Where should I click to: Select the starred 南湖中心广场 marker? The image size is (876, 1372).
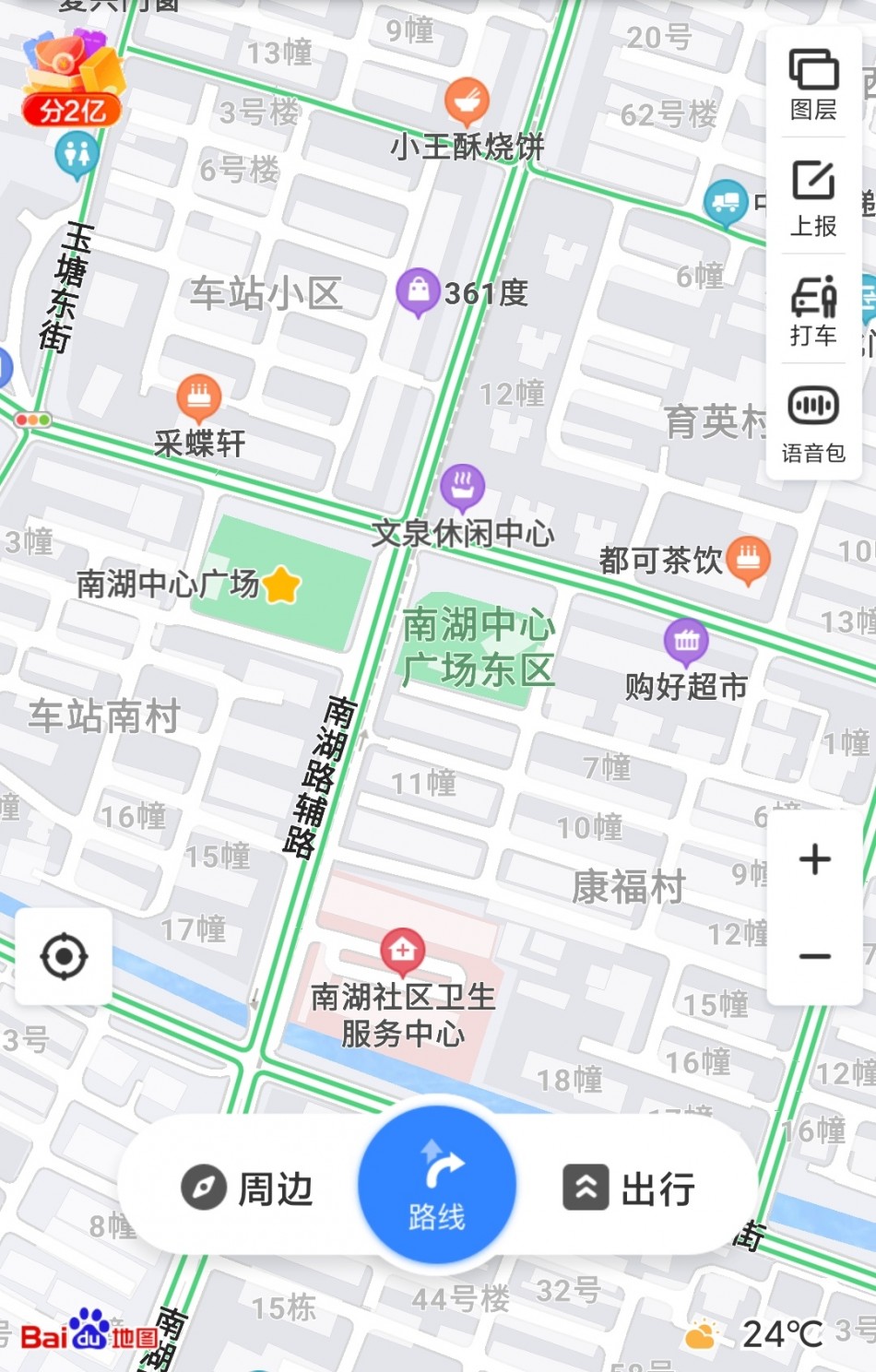coord(281,585)
